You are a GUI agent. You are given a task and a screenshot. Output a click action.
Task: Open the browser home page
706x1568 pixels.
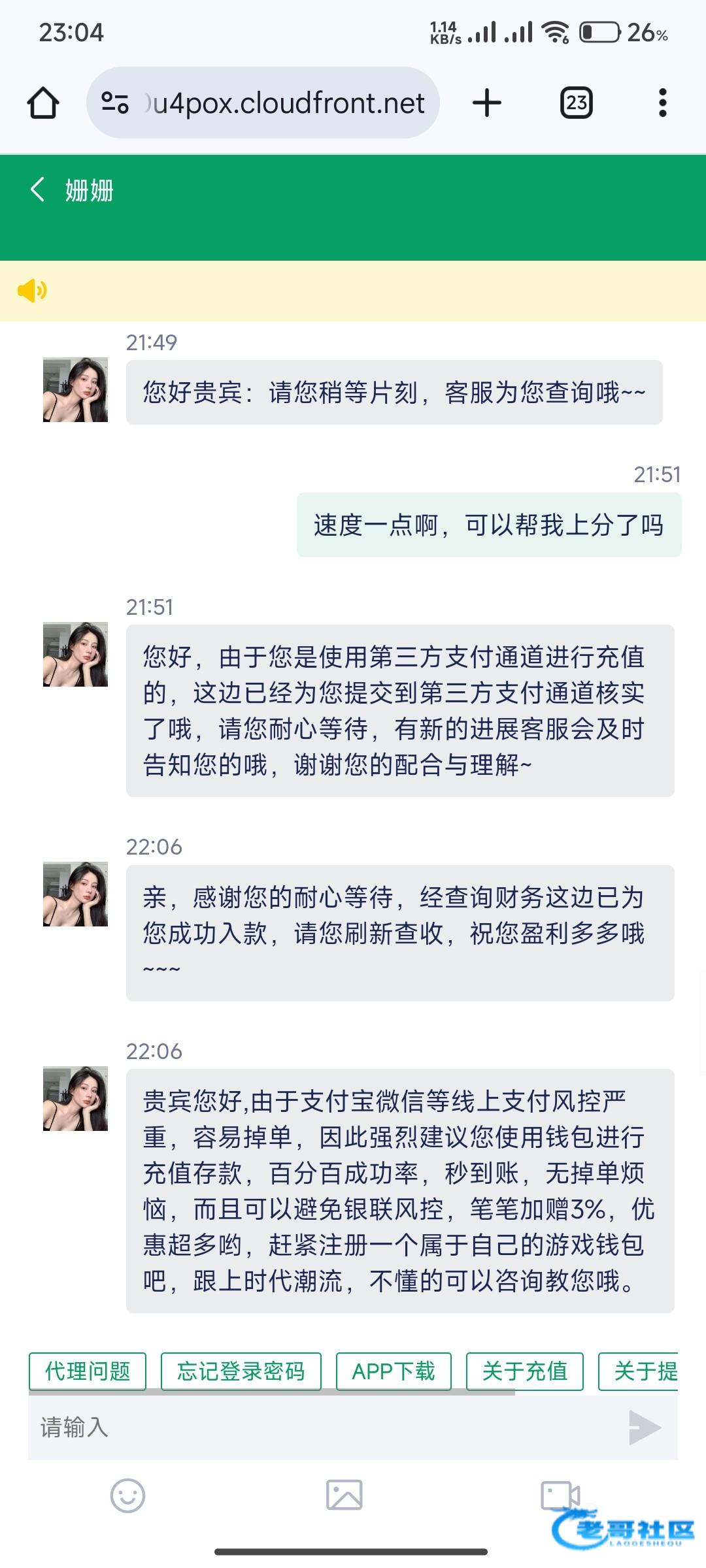pos(43,103)
